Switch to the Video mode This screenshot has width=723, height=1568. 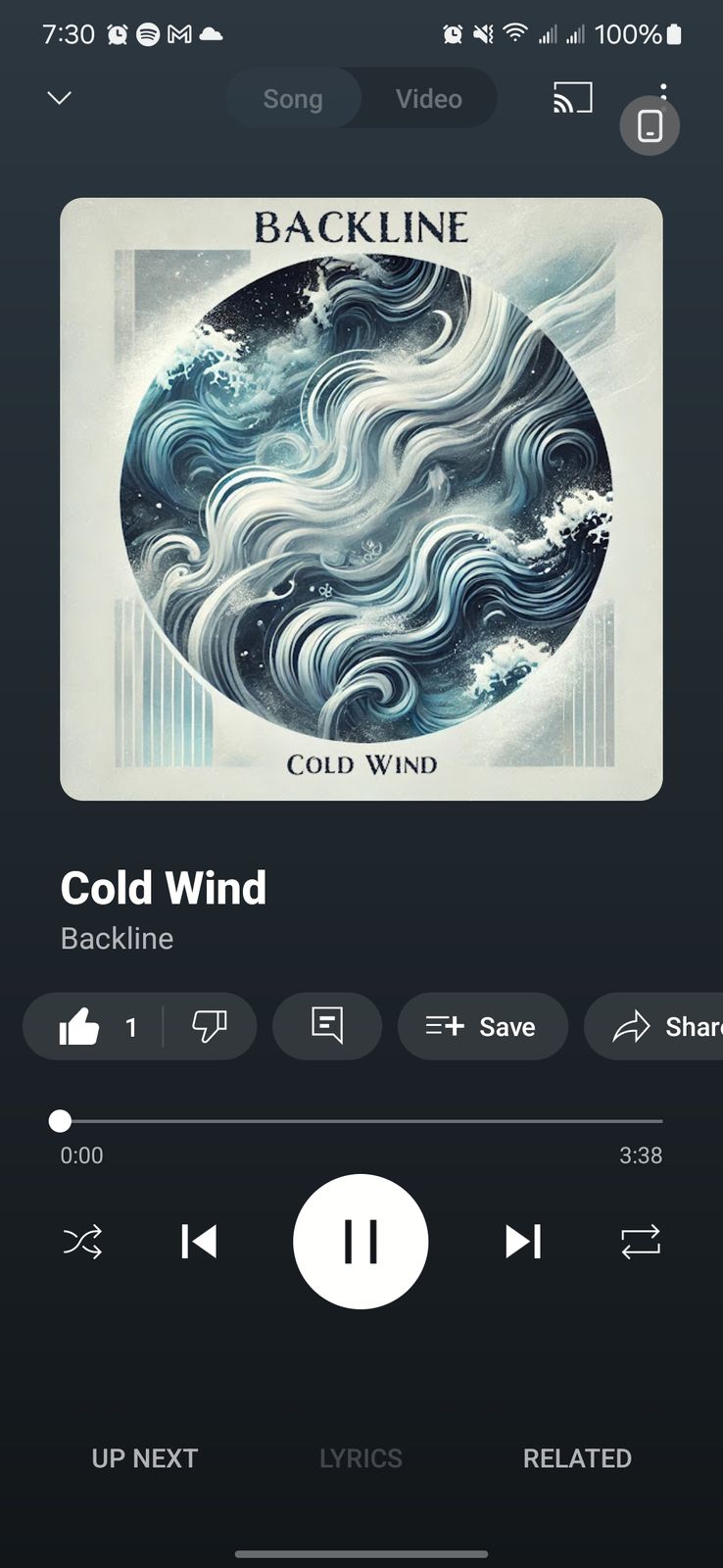[x=428, y=98]
